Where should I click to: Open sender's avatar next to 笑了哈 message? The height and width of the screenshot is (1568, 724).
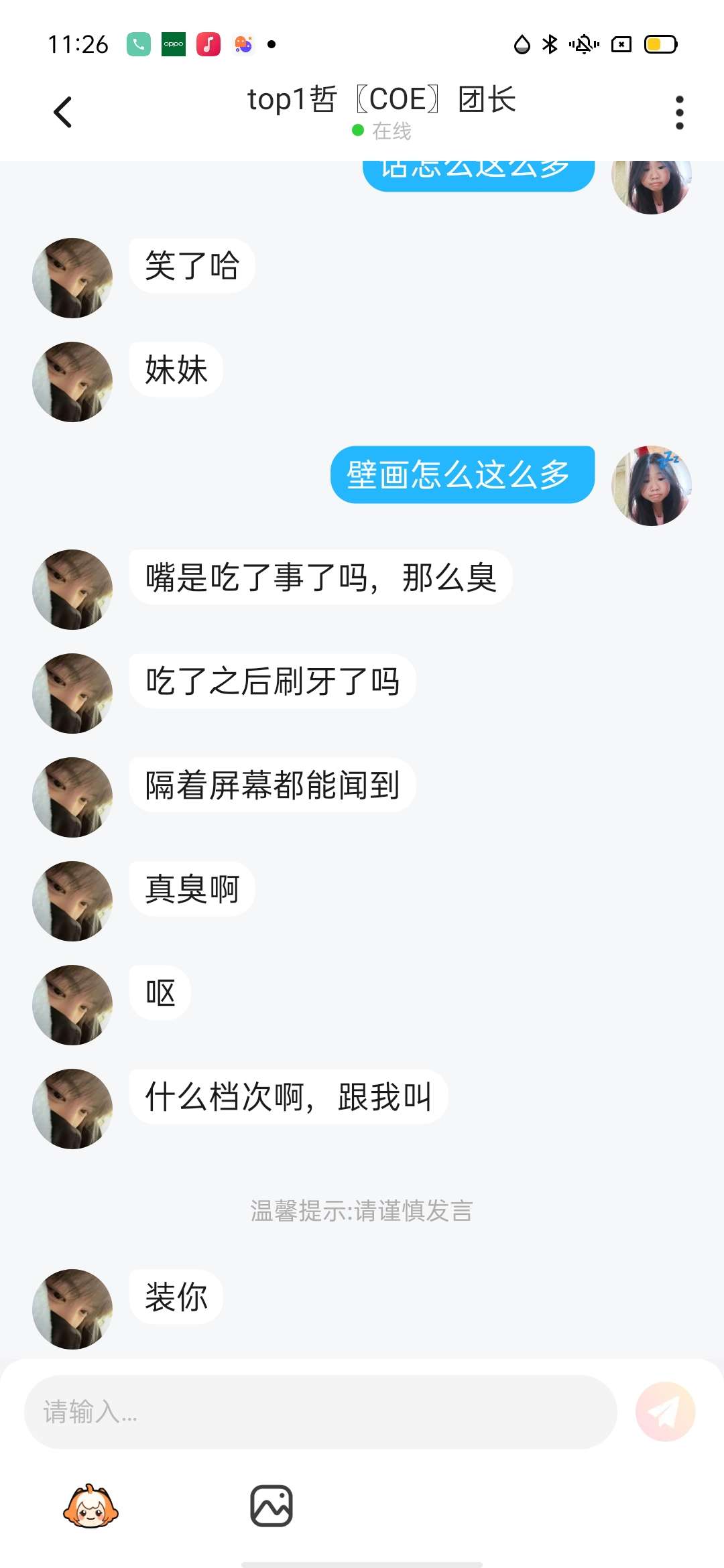click(72, 277)
